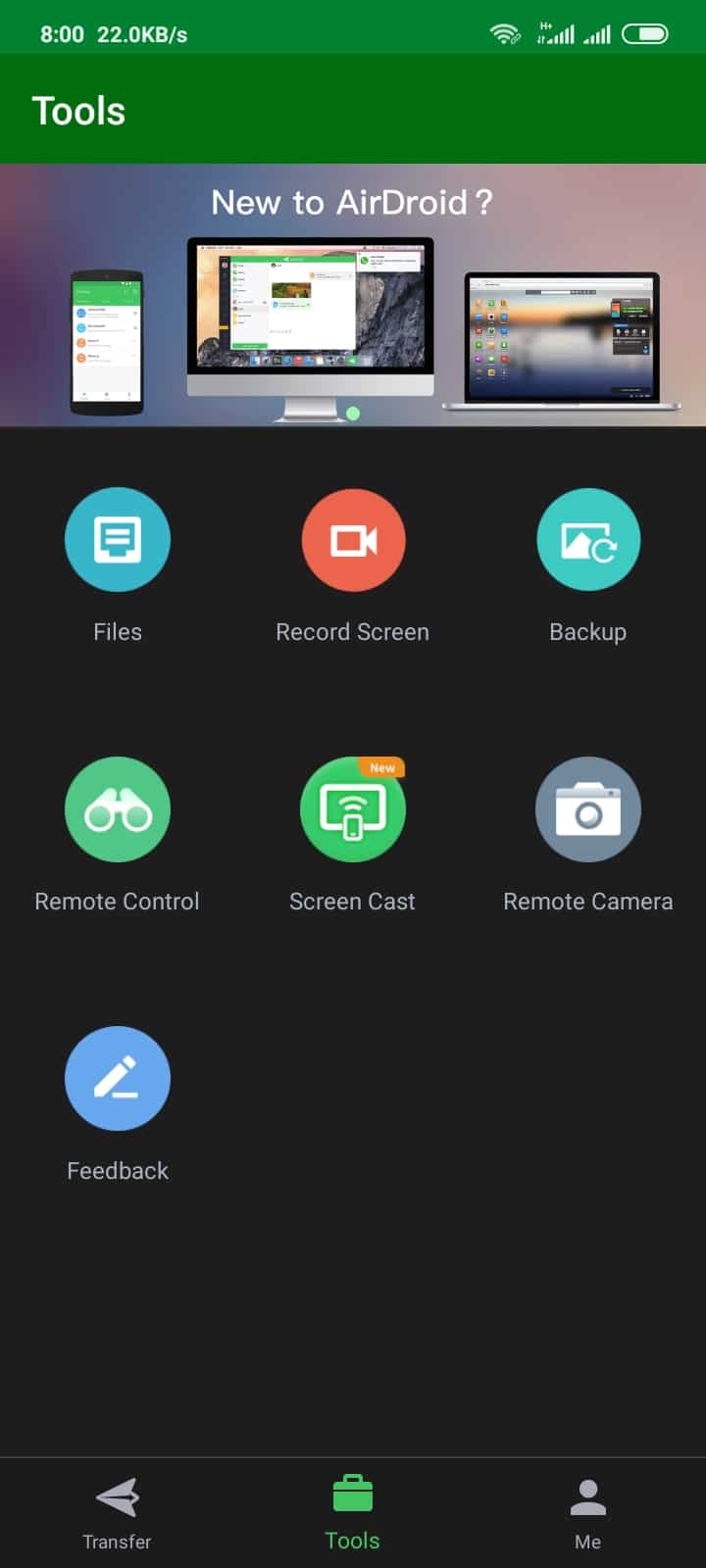Tap the New badge on Screen Cast
This screenshot has width=706, height=1568.
(x=381, y=768)
